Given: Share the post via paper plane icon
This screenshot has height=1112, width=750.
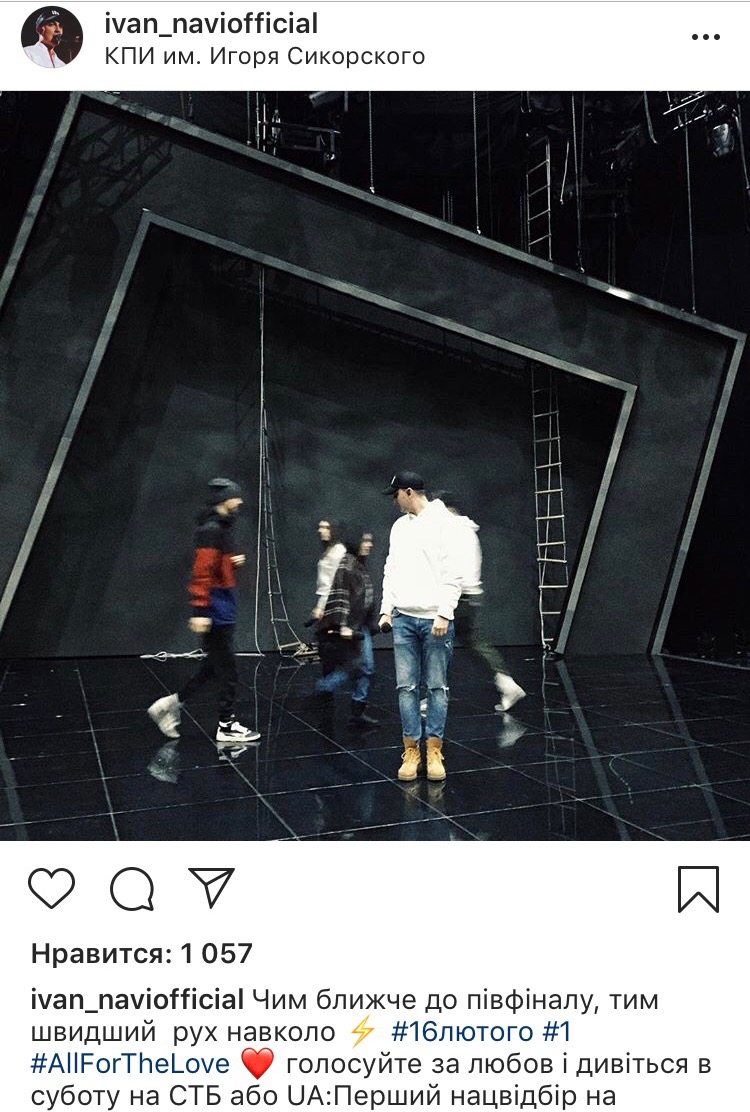Looking at the screenshot, I should [x=211, y=887].
